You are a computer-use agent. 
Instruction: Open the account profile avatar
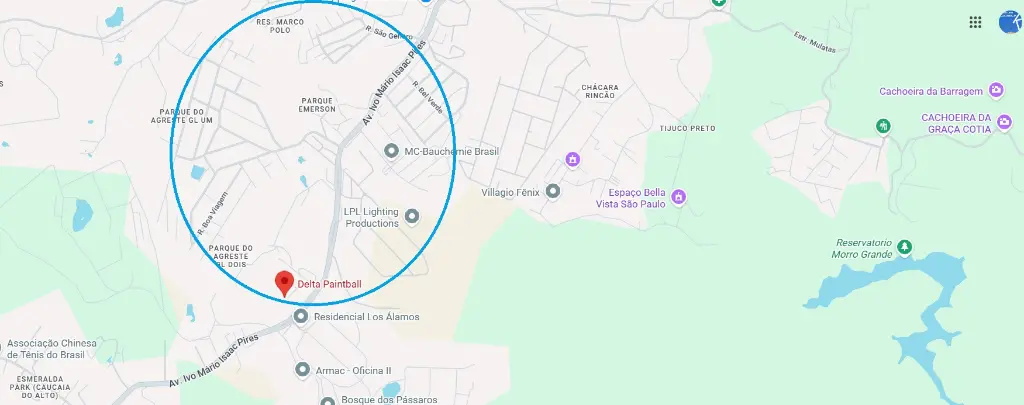[x=1010, y=21]
